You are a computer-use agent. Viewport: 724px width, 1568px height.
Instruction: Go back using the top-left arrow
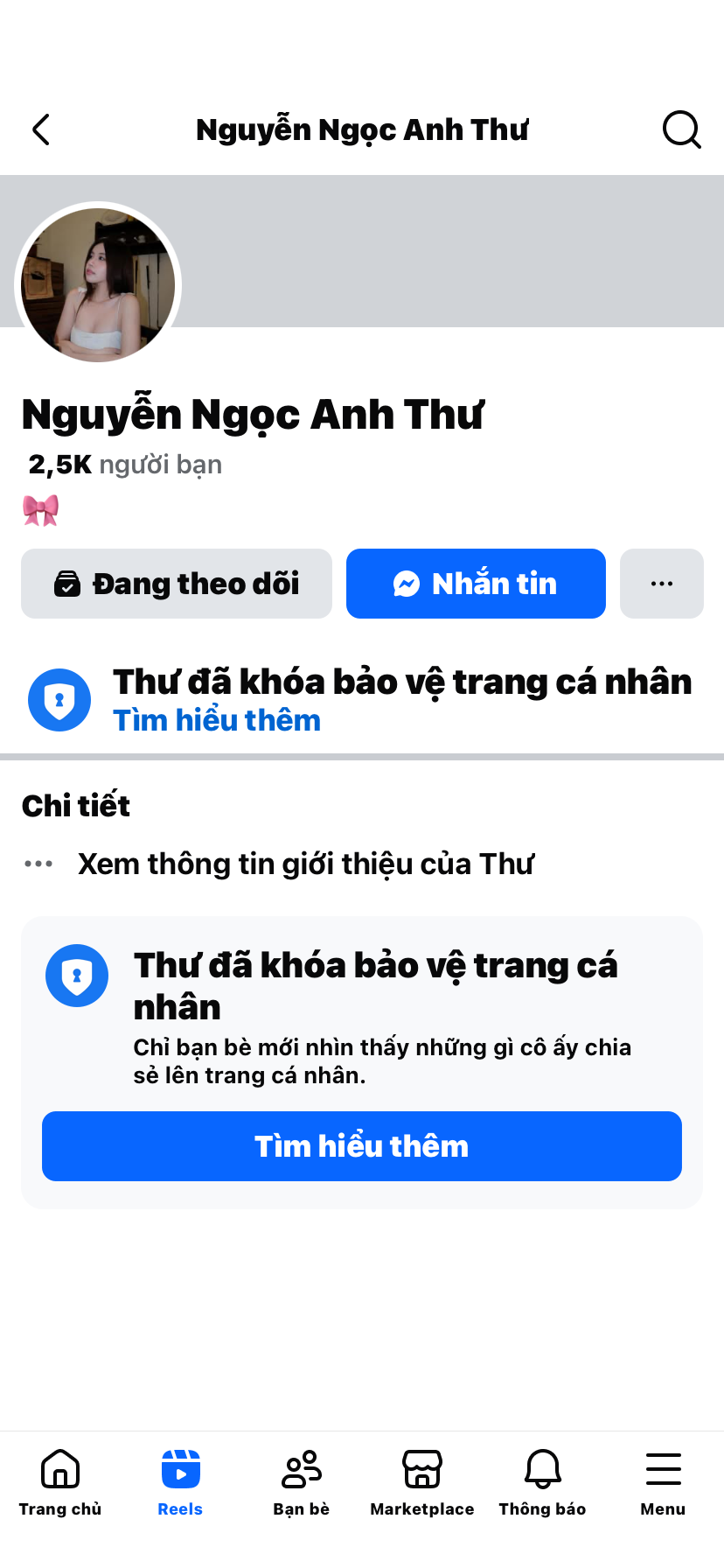tap(41, 129)
